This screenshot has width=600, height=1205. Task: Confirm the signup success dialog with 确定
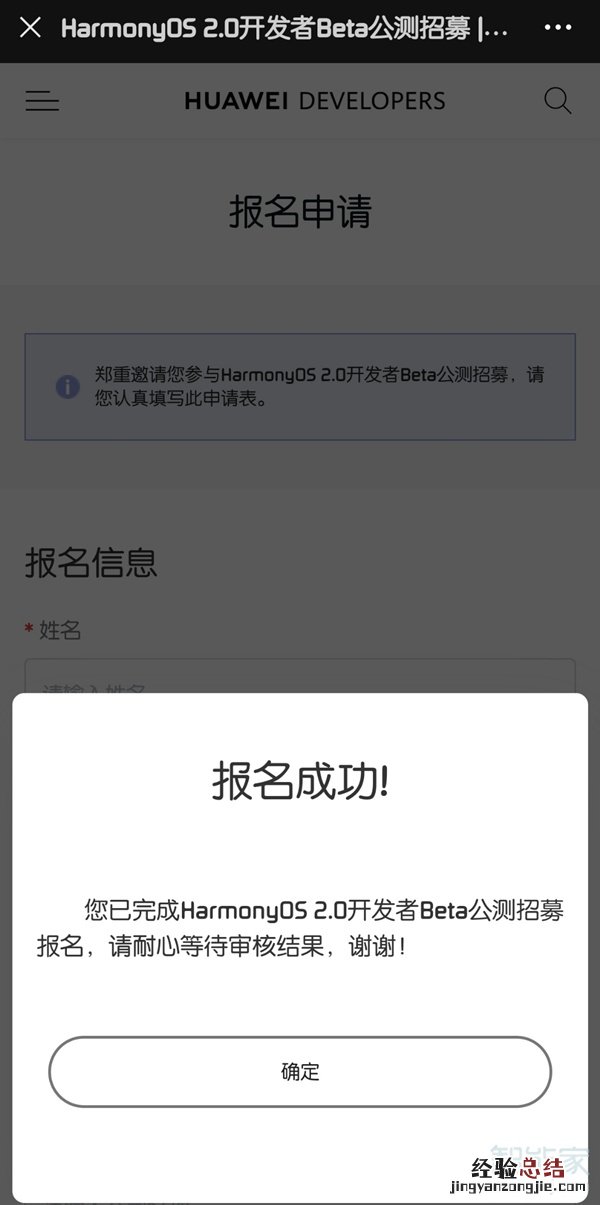pyautogui.click(x=300, y=1071)
